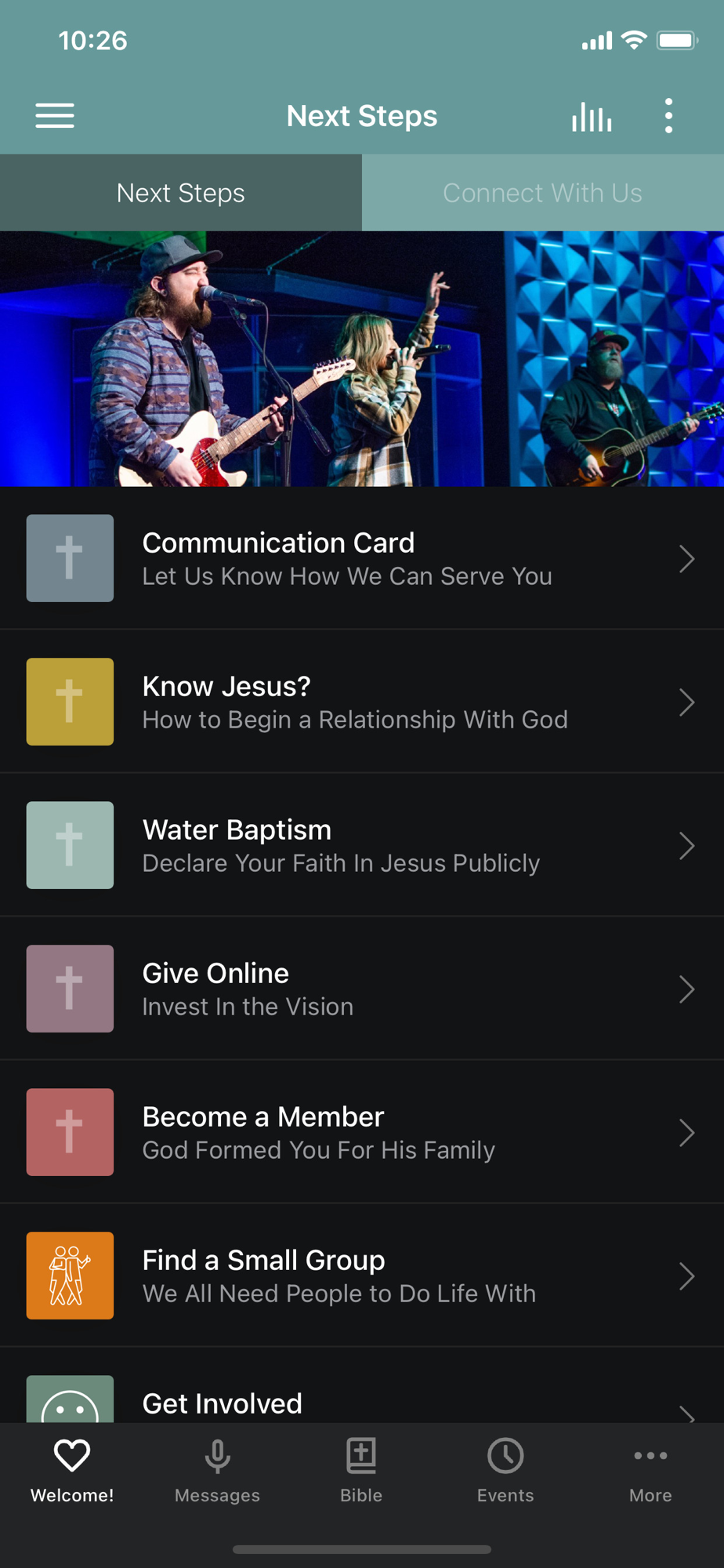Switch to the Messages tab
Screen dimensions: 724x1568
[x=217, y=1471]
